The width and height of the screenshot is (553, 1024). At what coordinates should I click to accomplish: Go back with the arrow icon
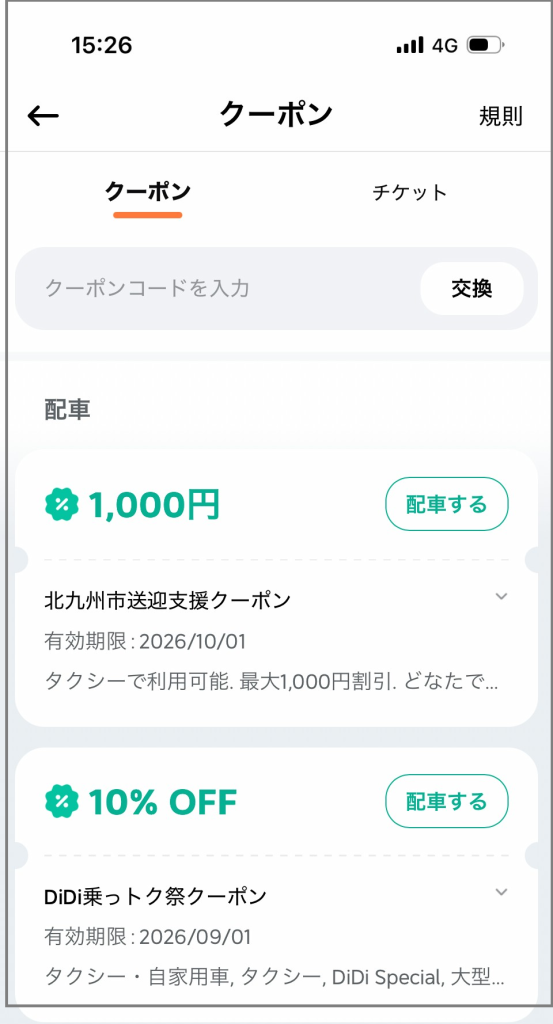(x=43, y=116)
